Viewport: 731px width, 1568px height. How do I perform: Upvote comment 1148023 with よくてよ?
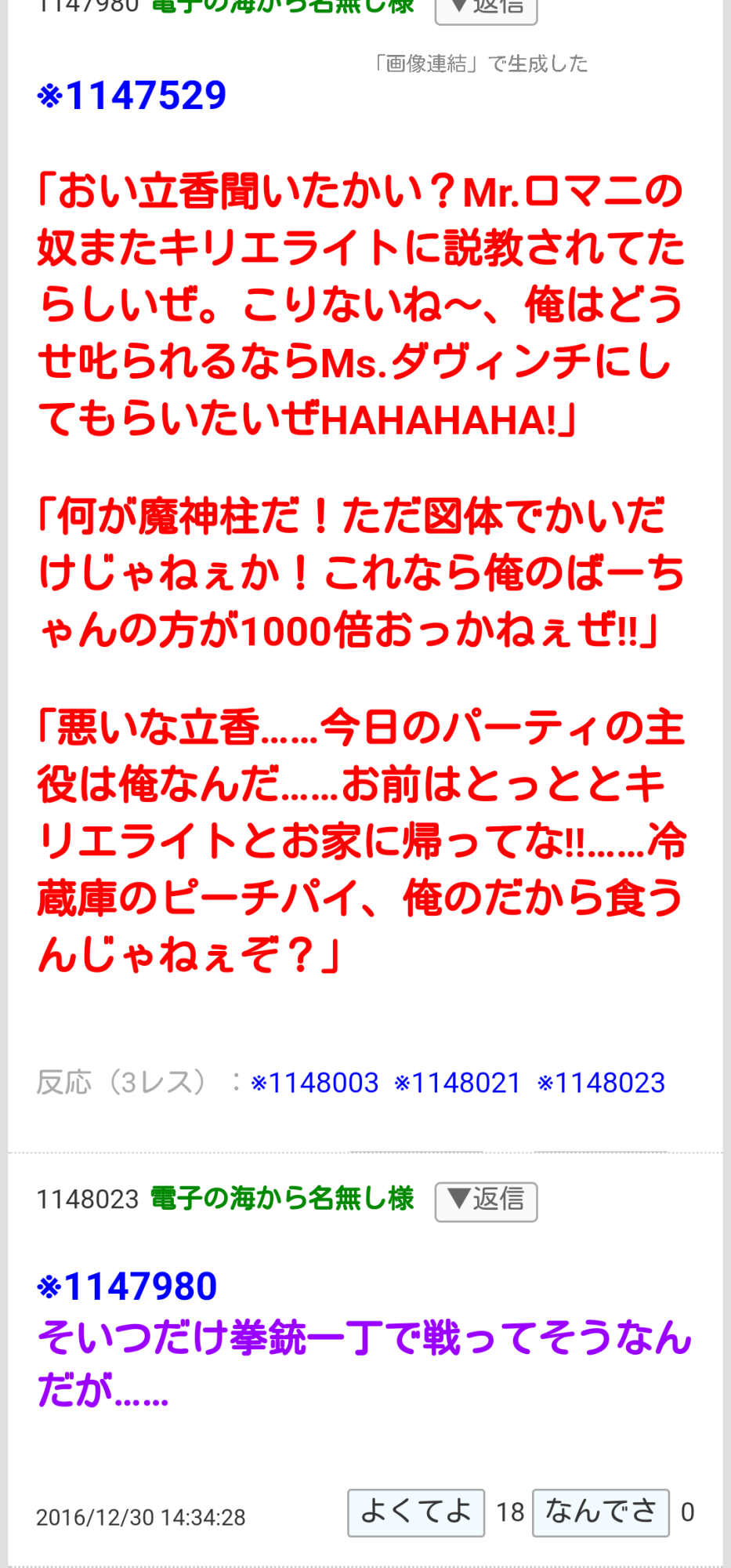[x=415, y=1512]
